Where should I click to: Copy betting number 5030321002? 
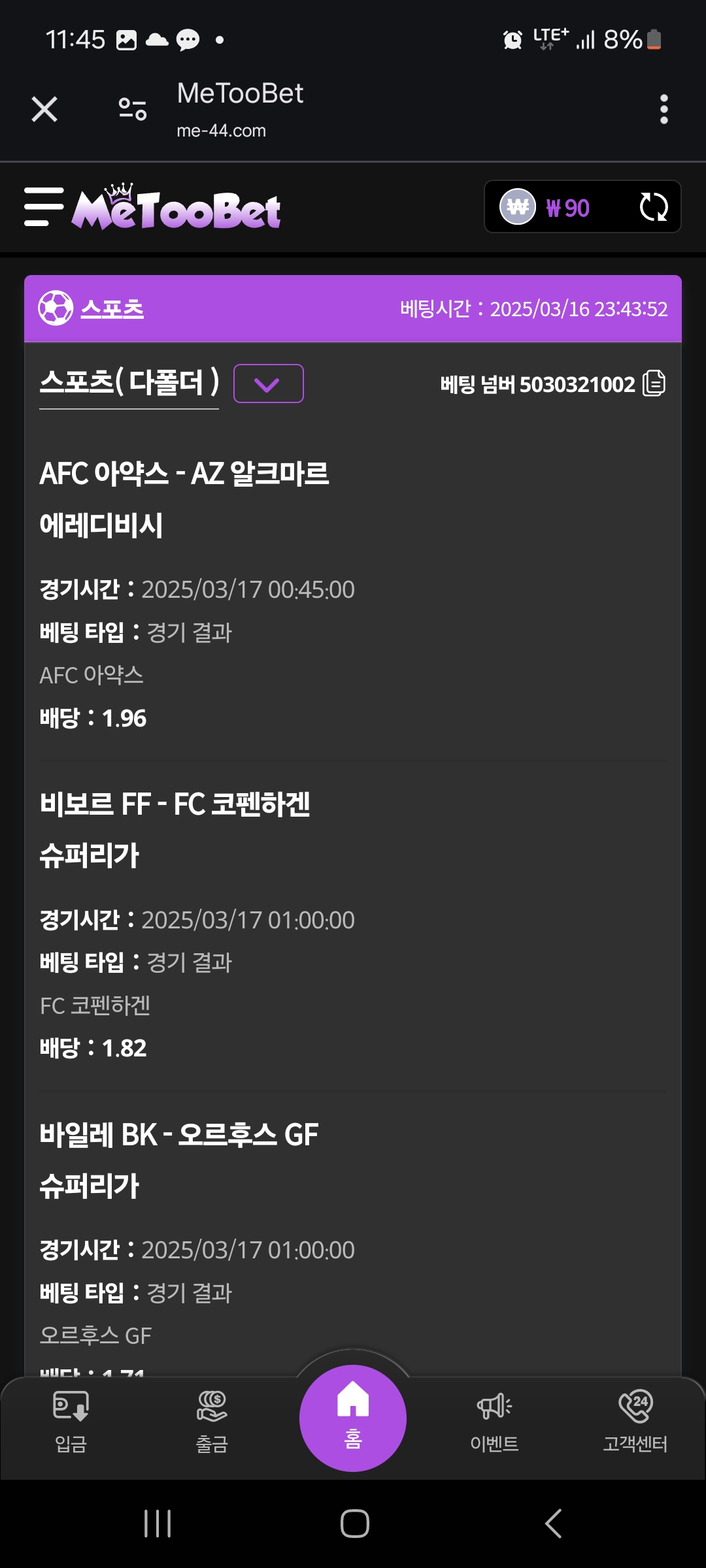click(654, 384)
